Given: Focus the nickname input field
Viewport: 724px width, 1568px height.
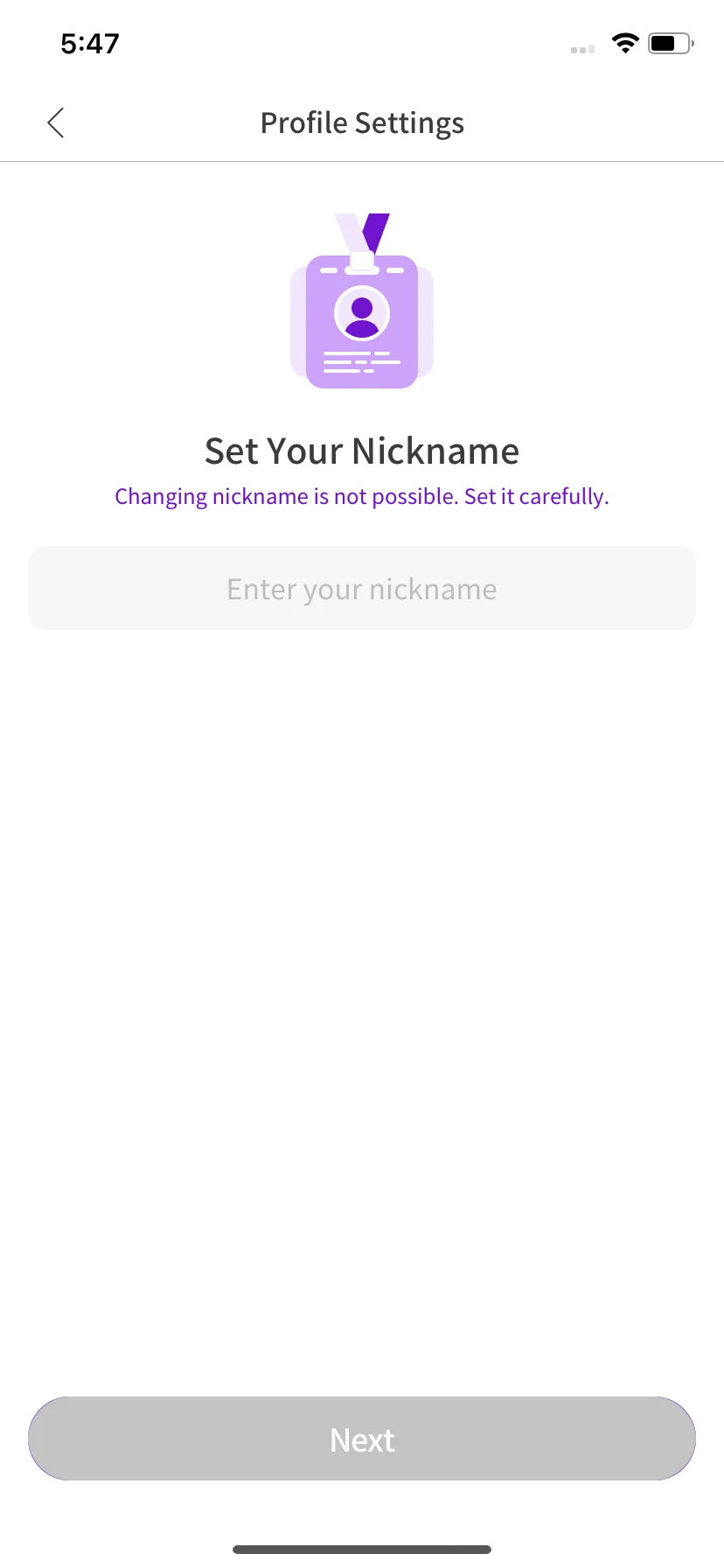Looking at the screenshot, I should coord(362,589).
